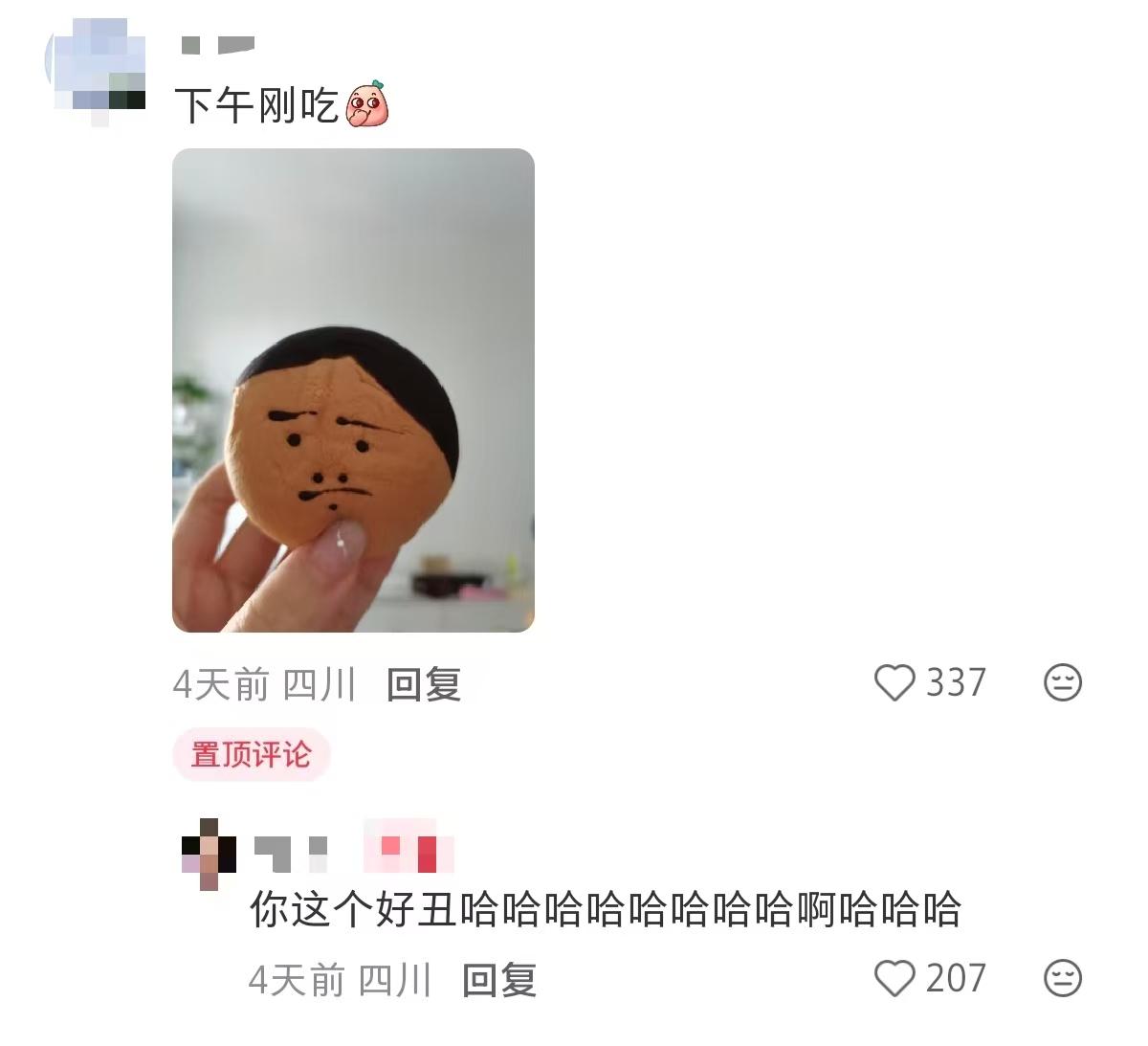Reply to the 下午刚吃 comment
Screen dimensions: 1148x1046
click(424, 685)
